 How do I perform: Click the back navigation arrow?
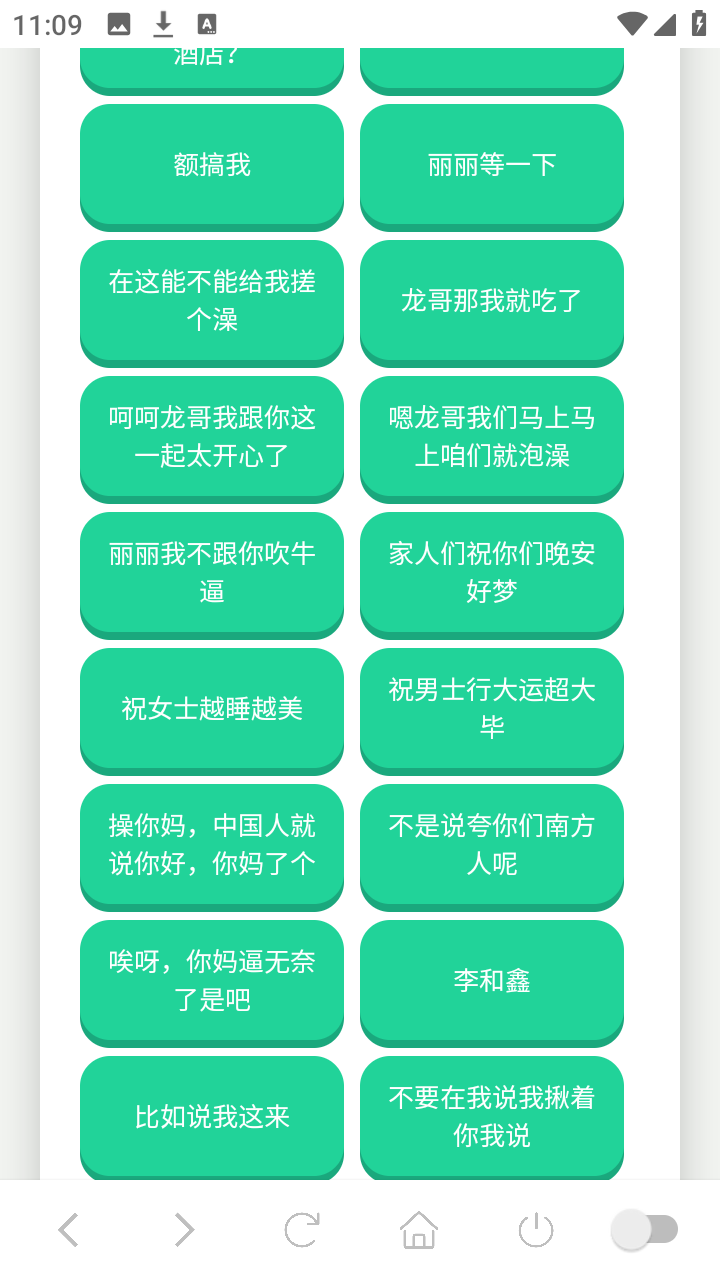click(68, 1229)
